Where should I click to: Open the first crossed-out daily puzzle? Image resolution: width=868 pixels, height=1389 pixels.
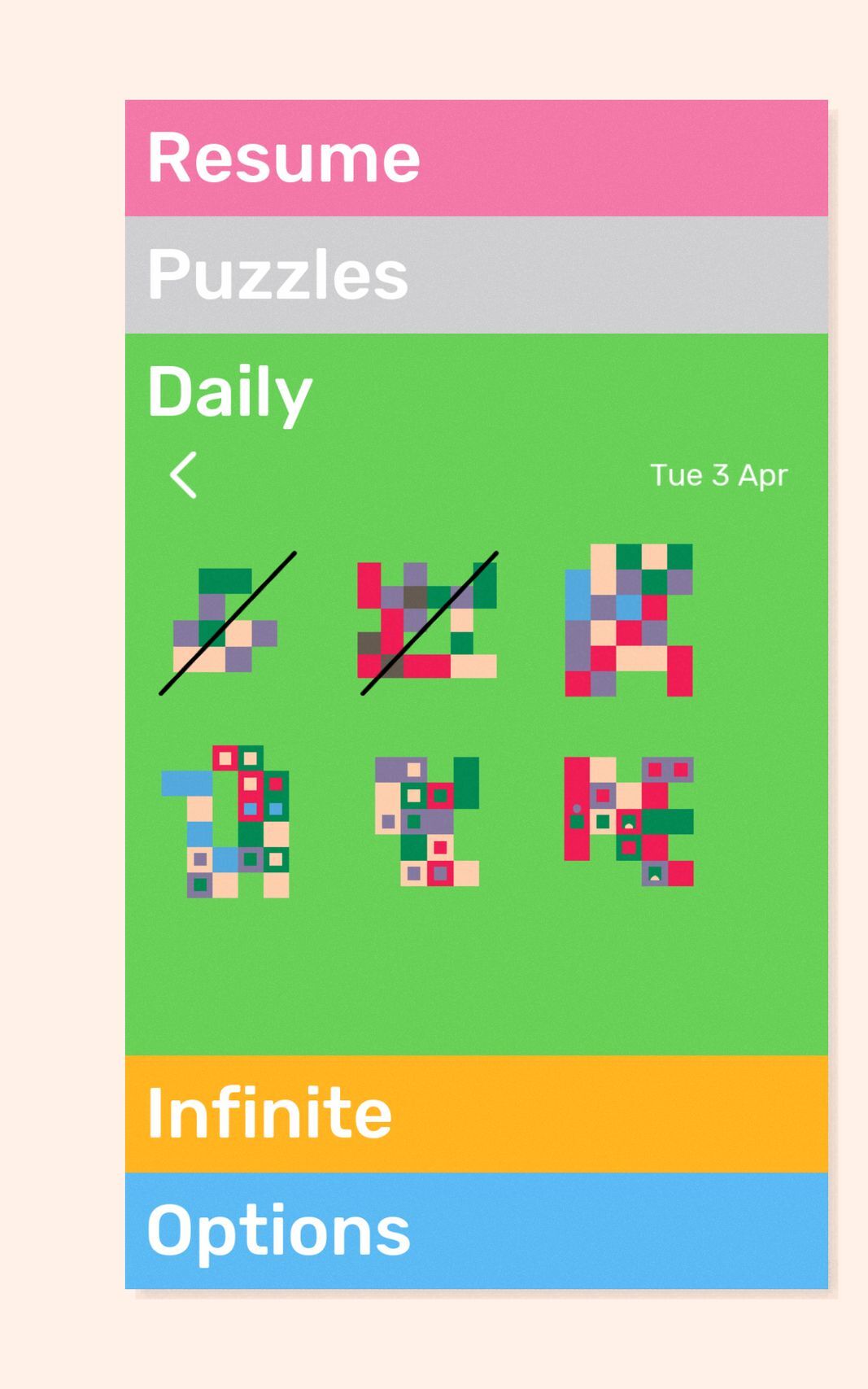click(225, 622)
